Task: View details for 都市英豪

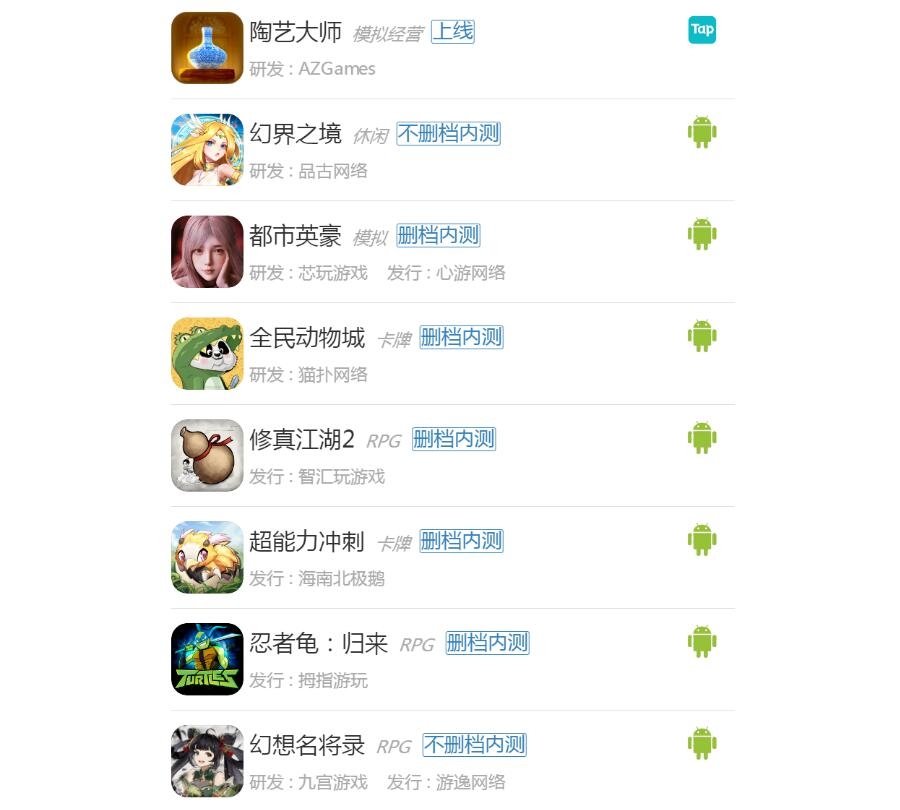Action: 295,236
